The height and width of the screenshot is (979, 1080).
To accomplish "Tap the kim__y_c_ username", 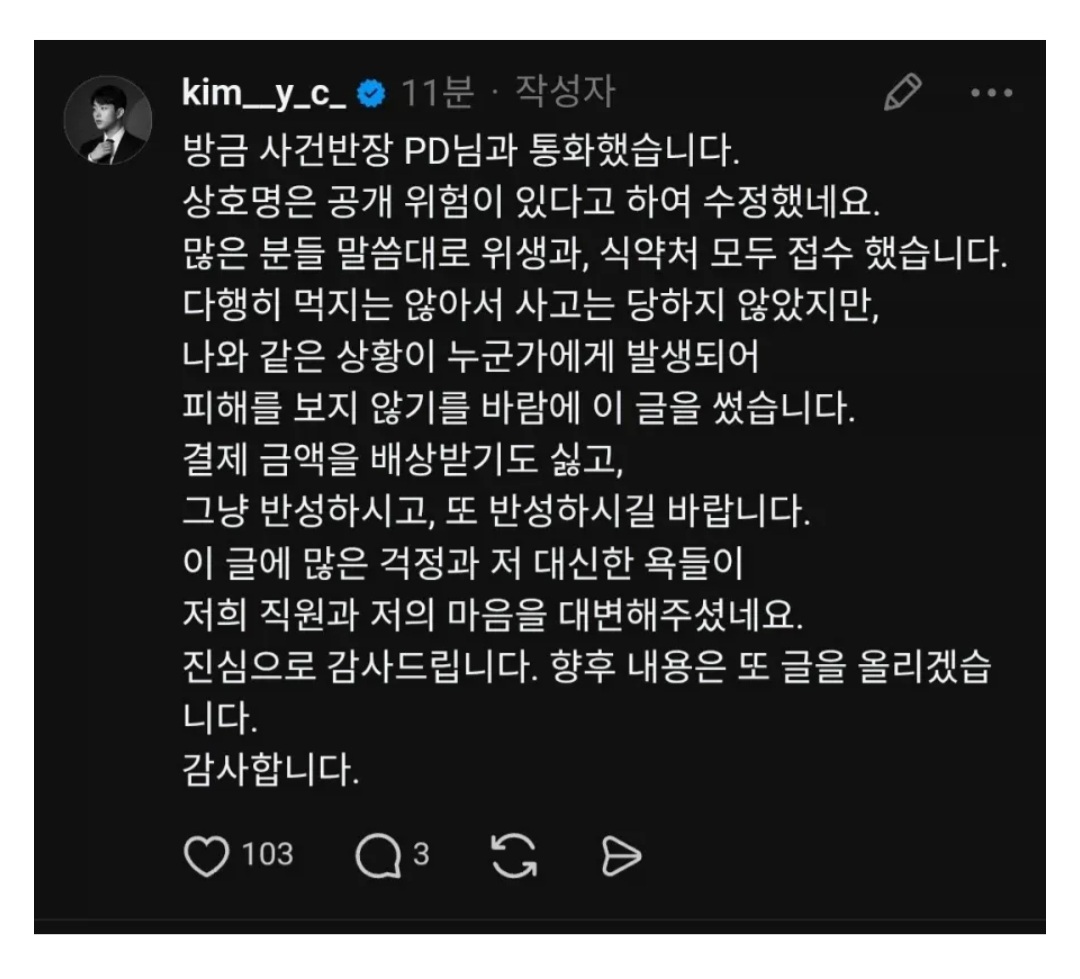I will 263,94.
